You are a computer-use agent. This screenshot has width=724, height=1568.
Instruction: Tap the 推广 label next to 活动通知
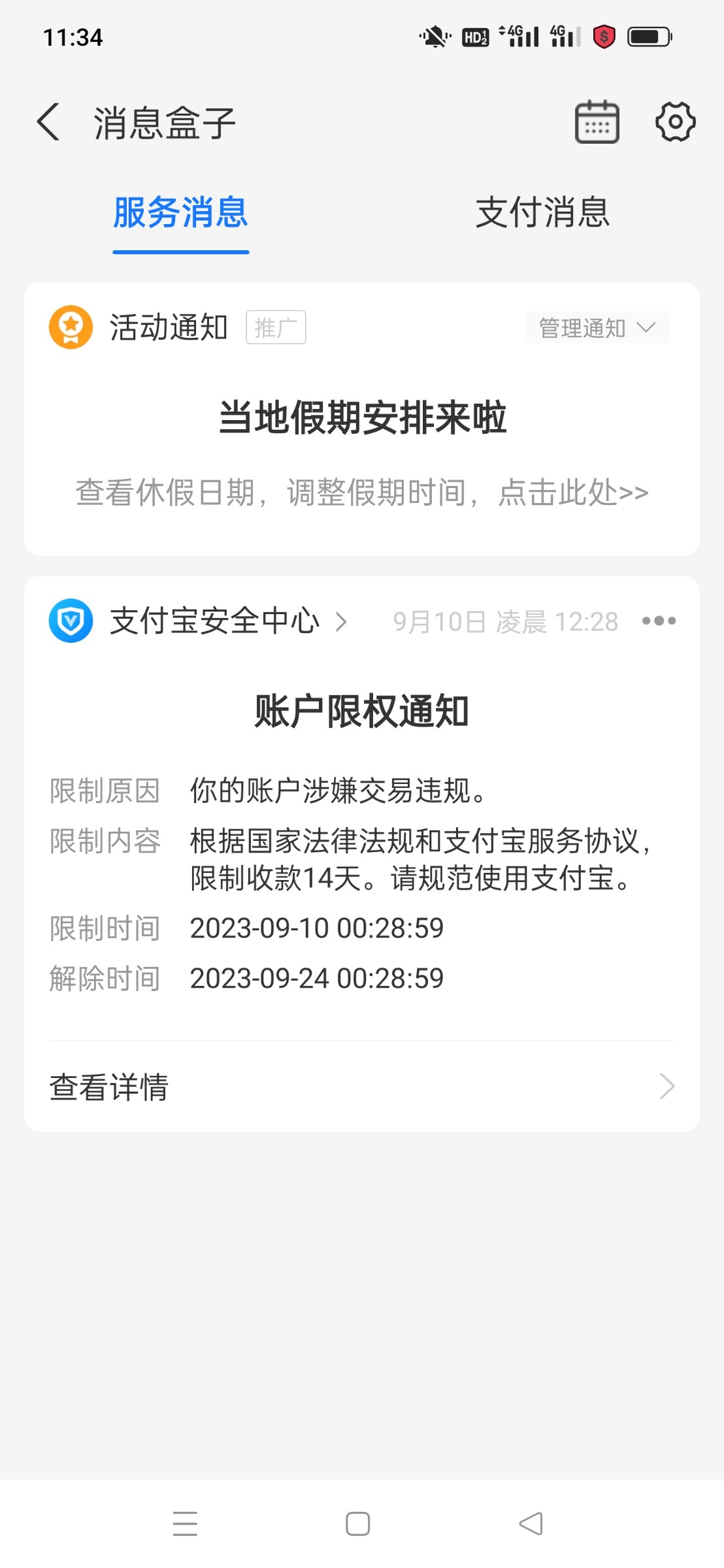275,327
